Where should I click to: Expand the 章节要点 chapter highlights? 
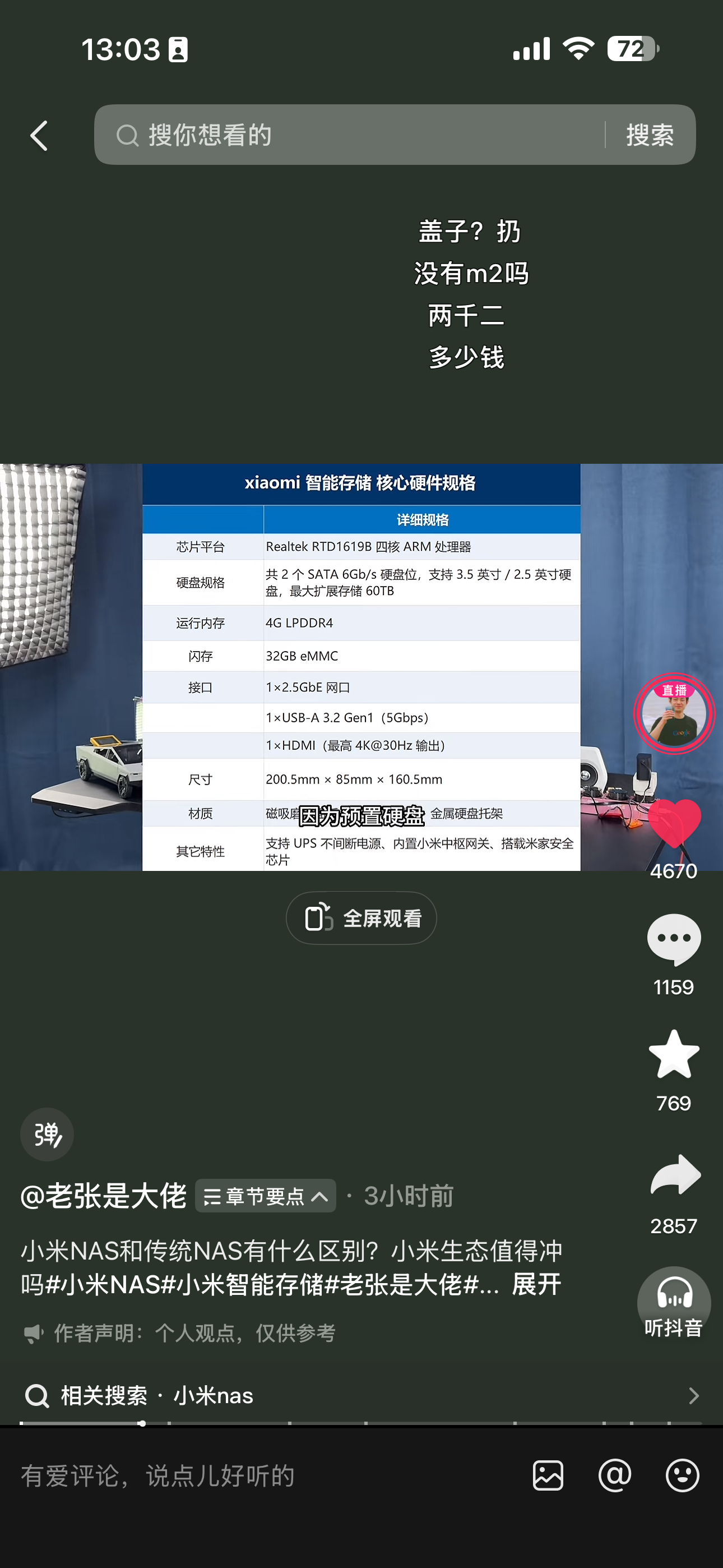[265, 1196]
